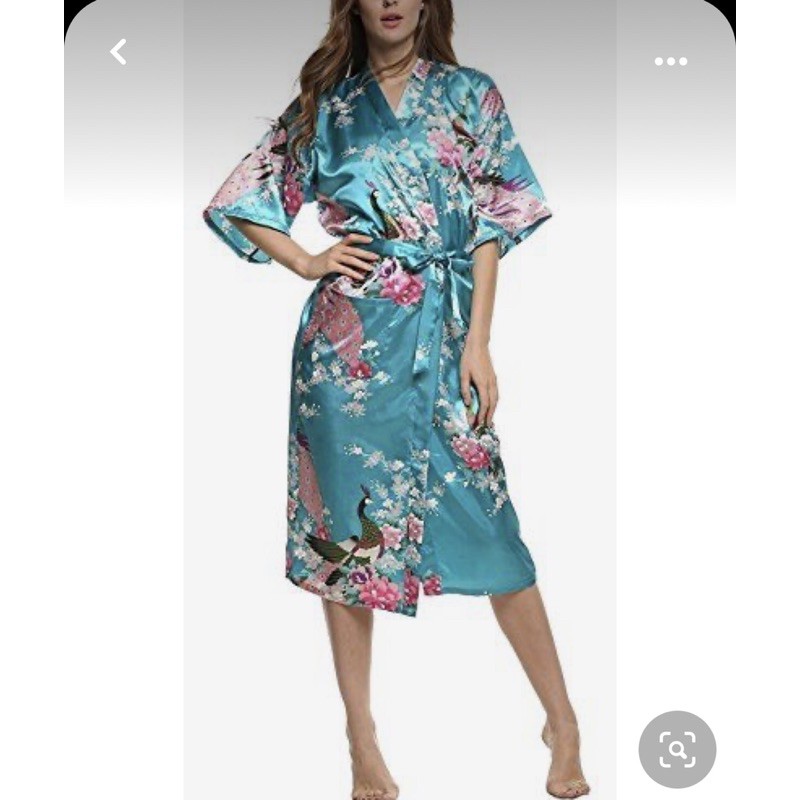Start visual search with the lens icon
This screenshot has width=800, height=800.
677,749
